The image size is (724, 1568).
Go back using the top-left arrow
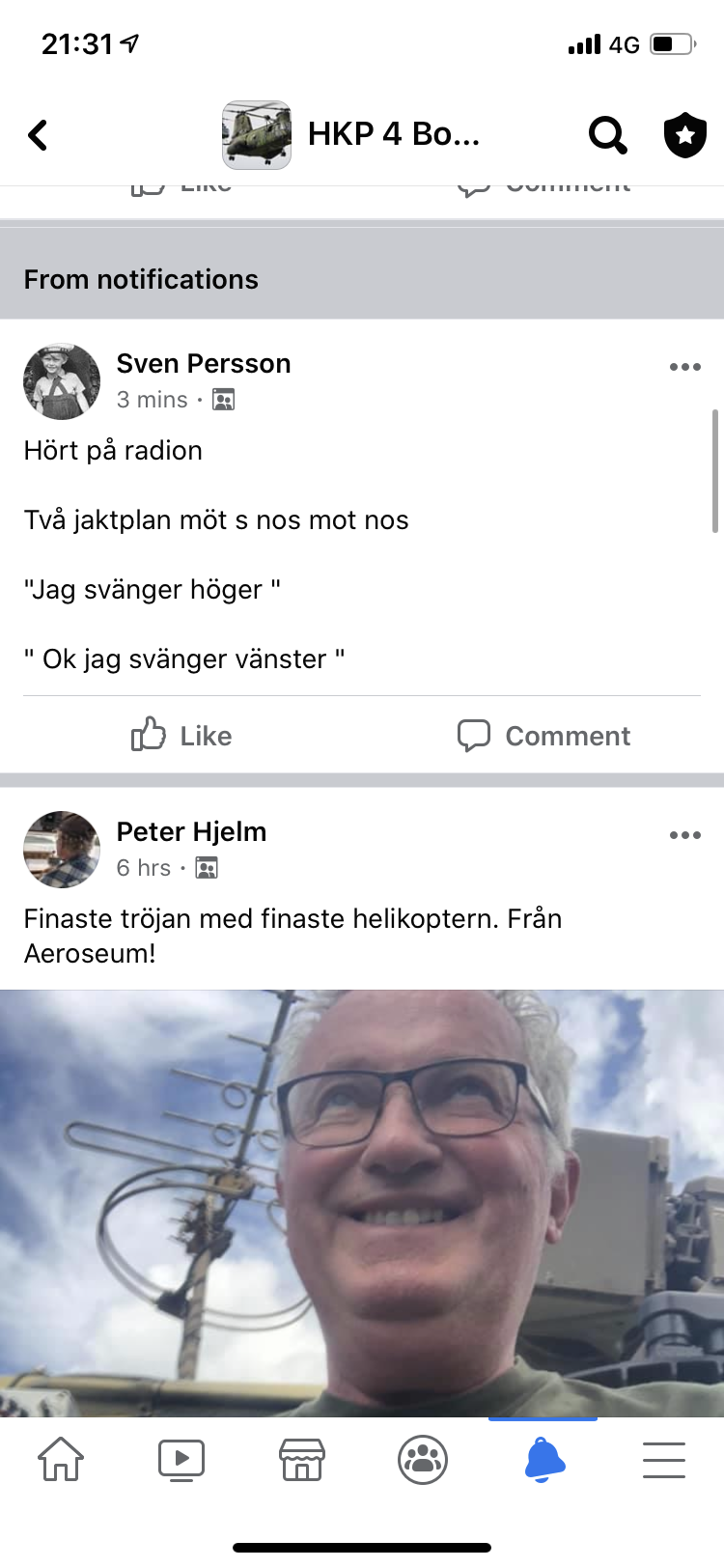[38, 135]
